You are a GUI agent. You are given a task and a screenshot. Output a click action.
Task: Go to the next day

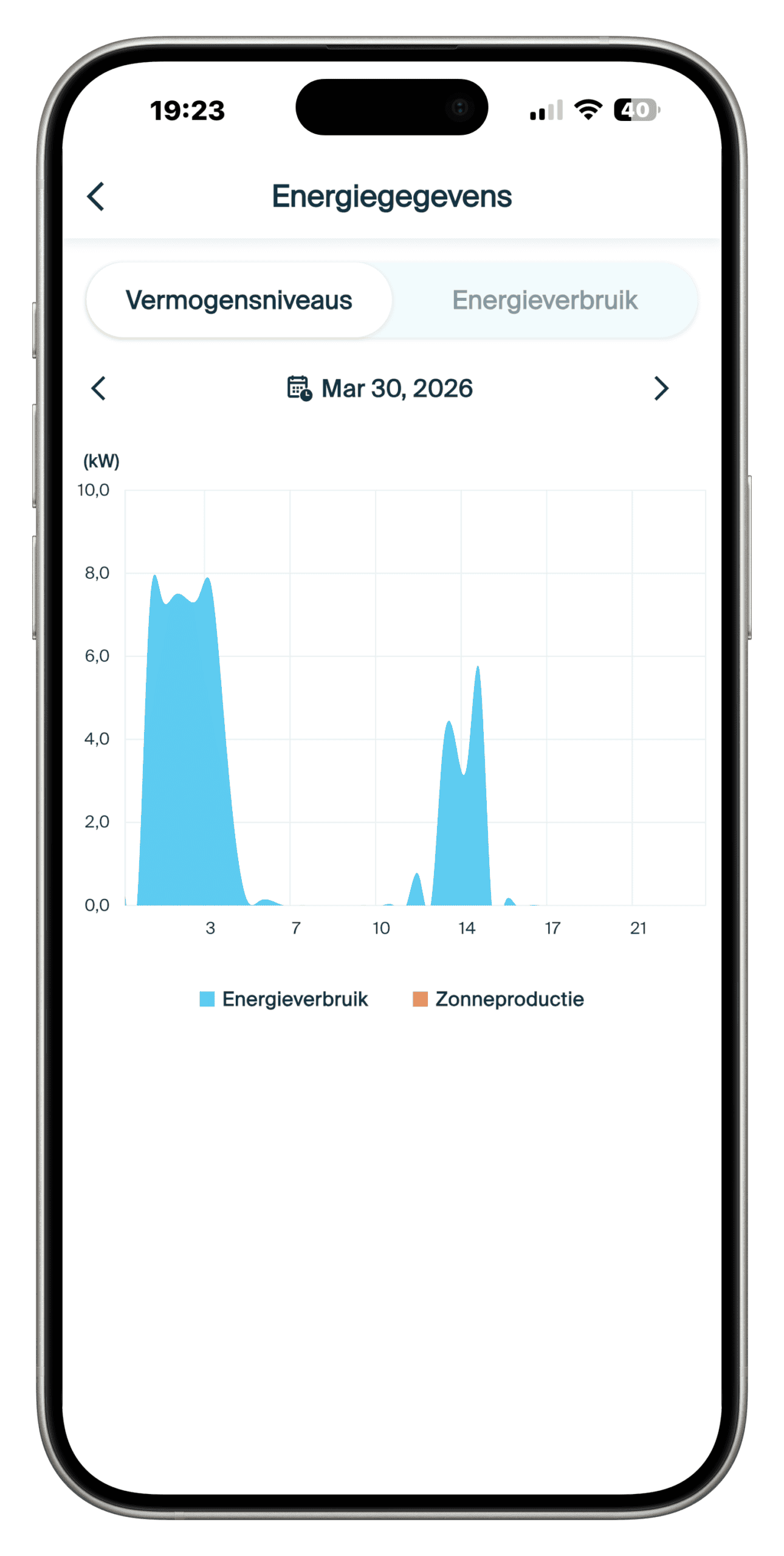pyautogui.click(x=661, y=388)
